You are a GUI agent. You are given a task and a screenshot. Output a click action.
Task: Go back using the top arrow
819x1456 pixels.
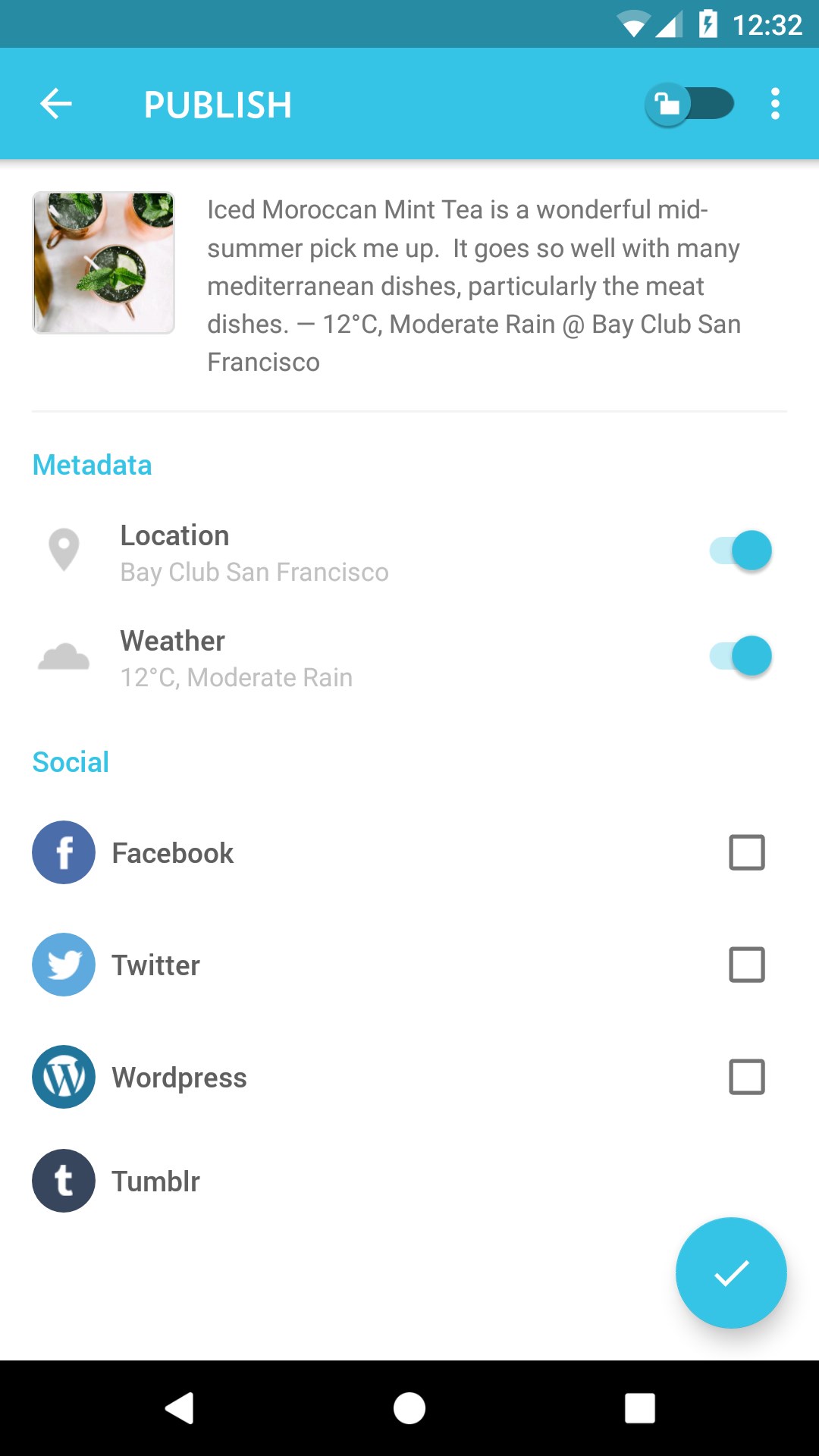[x=56, y=104]
